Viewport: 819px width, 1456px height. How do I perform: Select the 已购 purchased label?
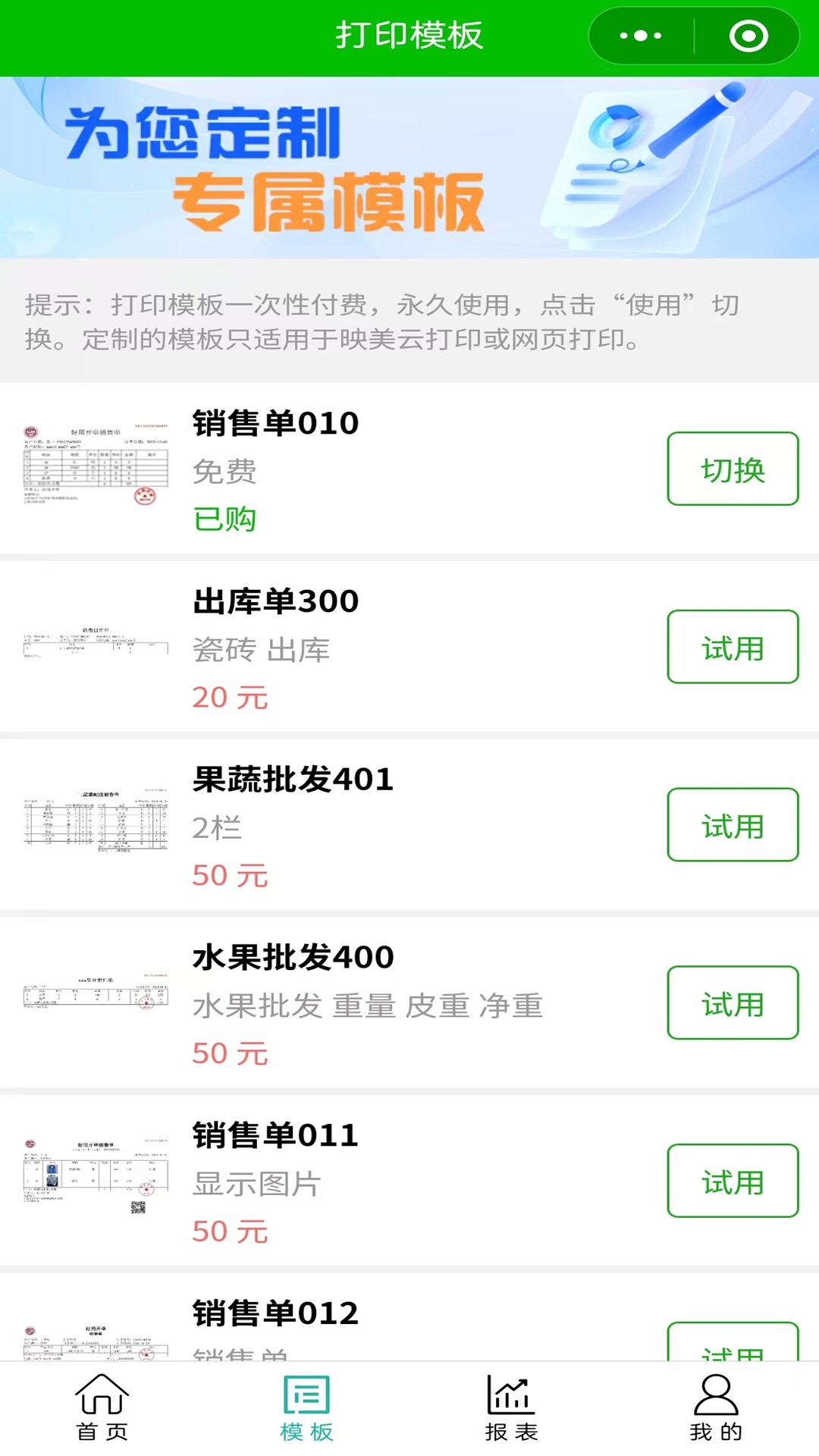tap(224, 520)
